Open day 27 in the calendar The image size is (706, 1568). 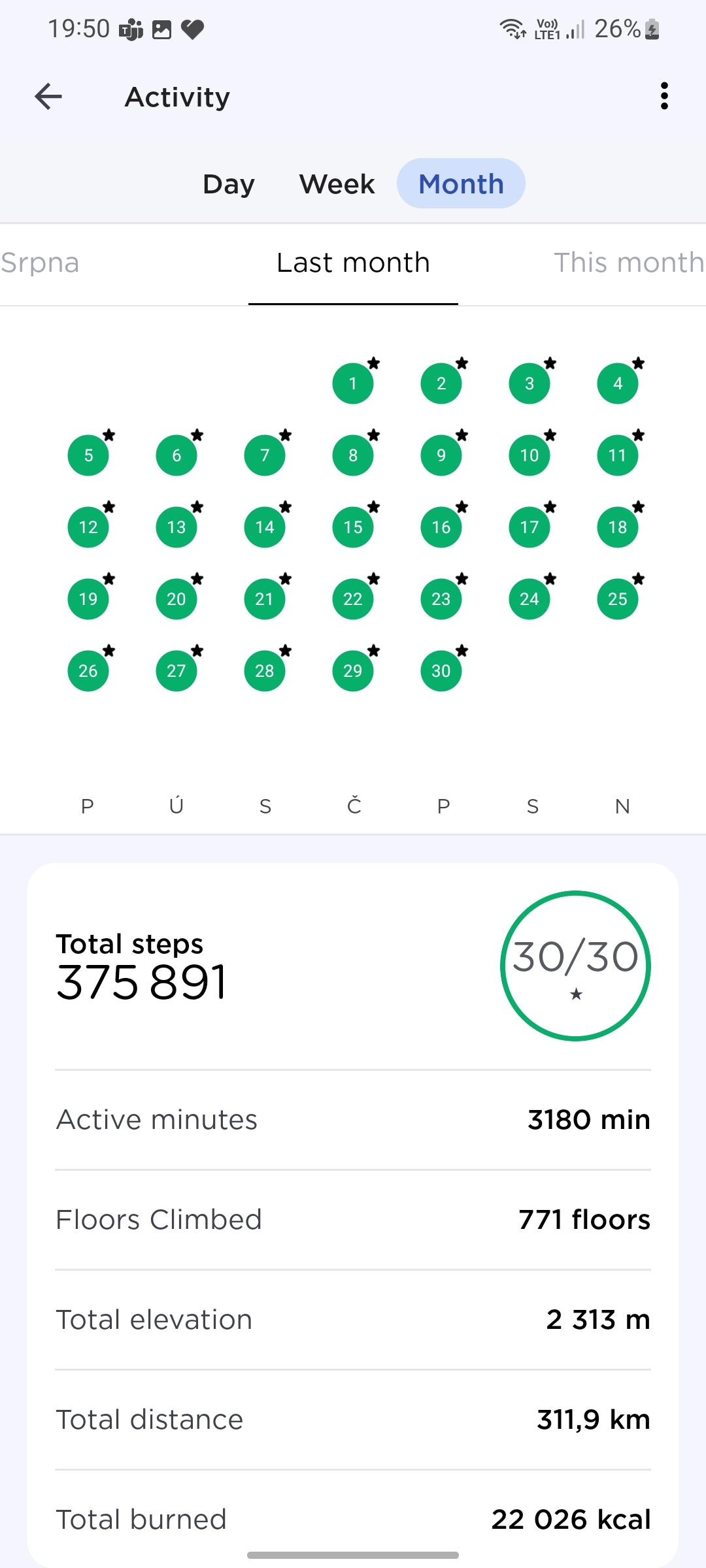pos(176,671)
